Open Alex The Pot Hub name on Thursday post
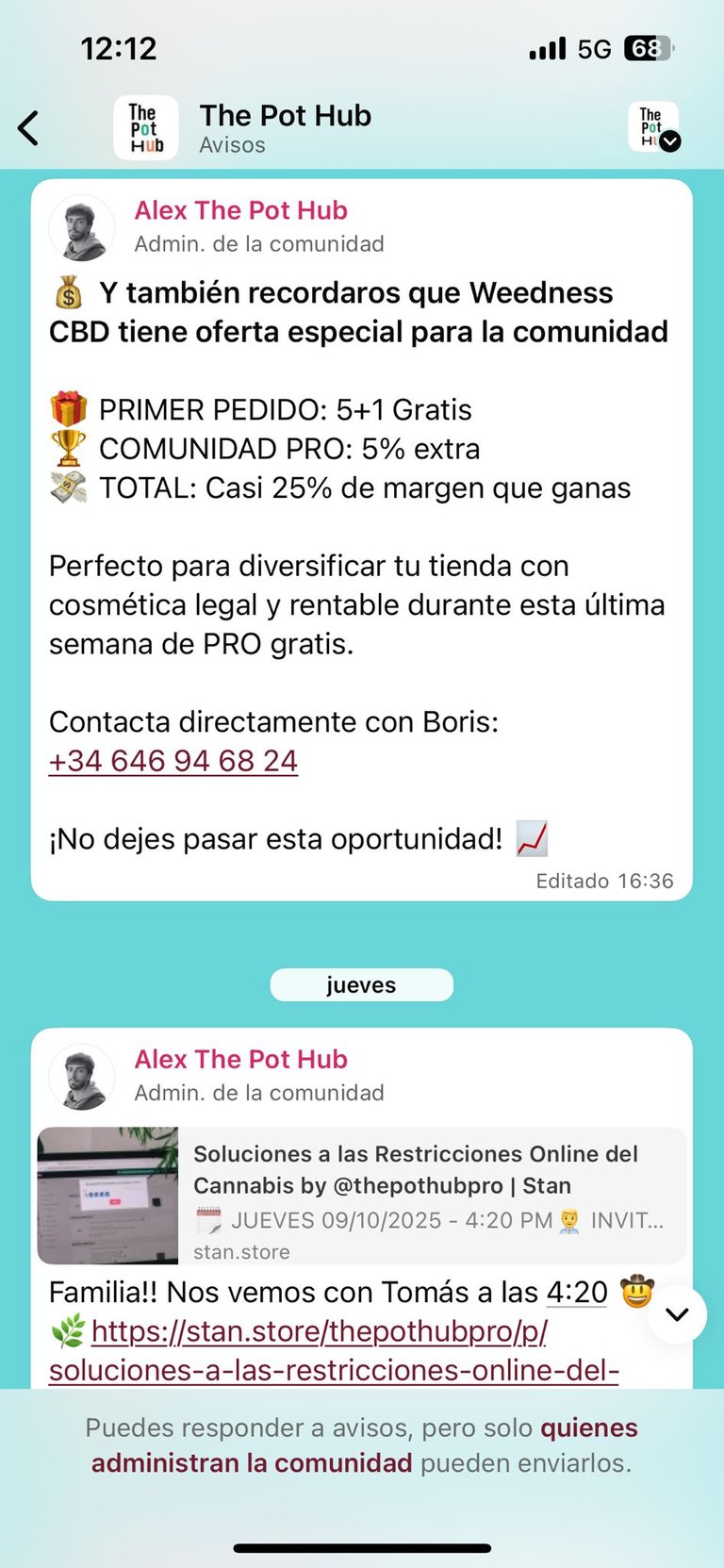Viewport: 724px width, 1568px height. (x=240, y=1059)
